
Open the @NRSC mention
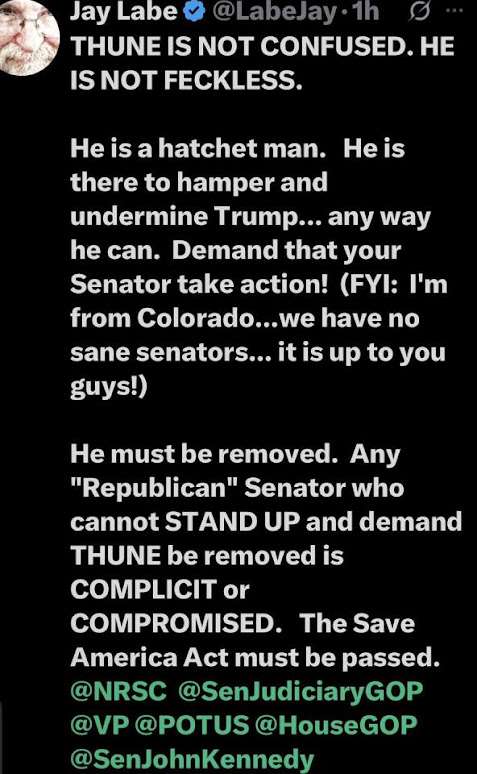pyautogui.click(x=119, y=691)
